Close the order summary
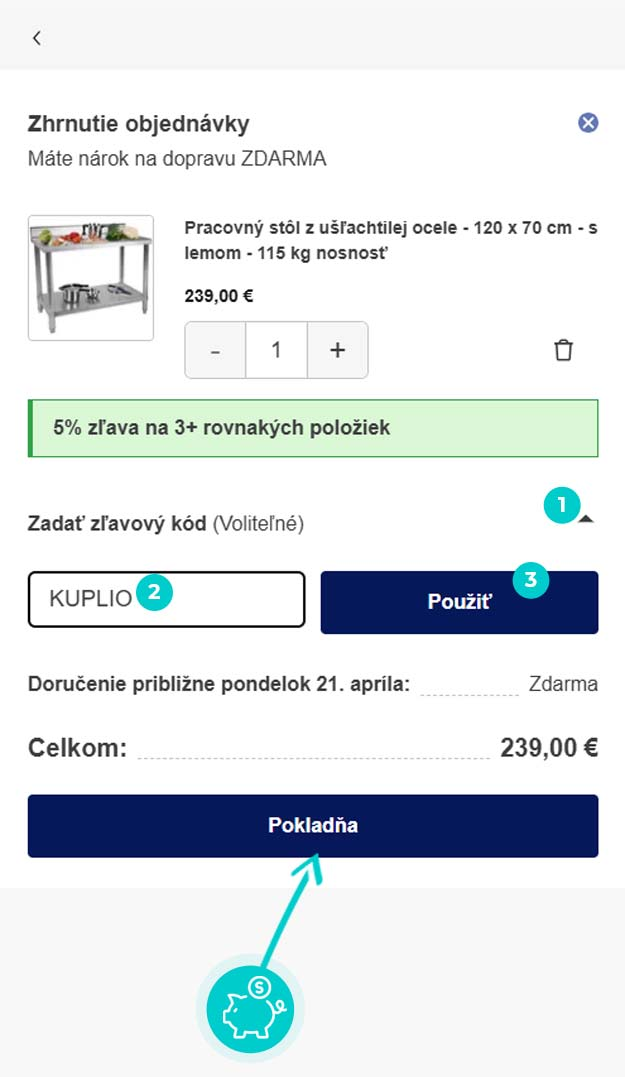The height and width of the screenshot is (1077, 625). click(588, 123)
